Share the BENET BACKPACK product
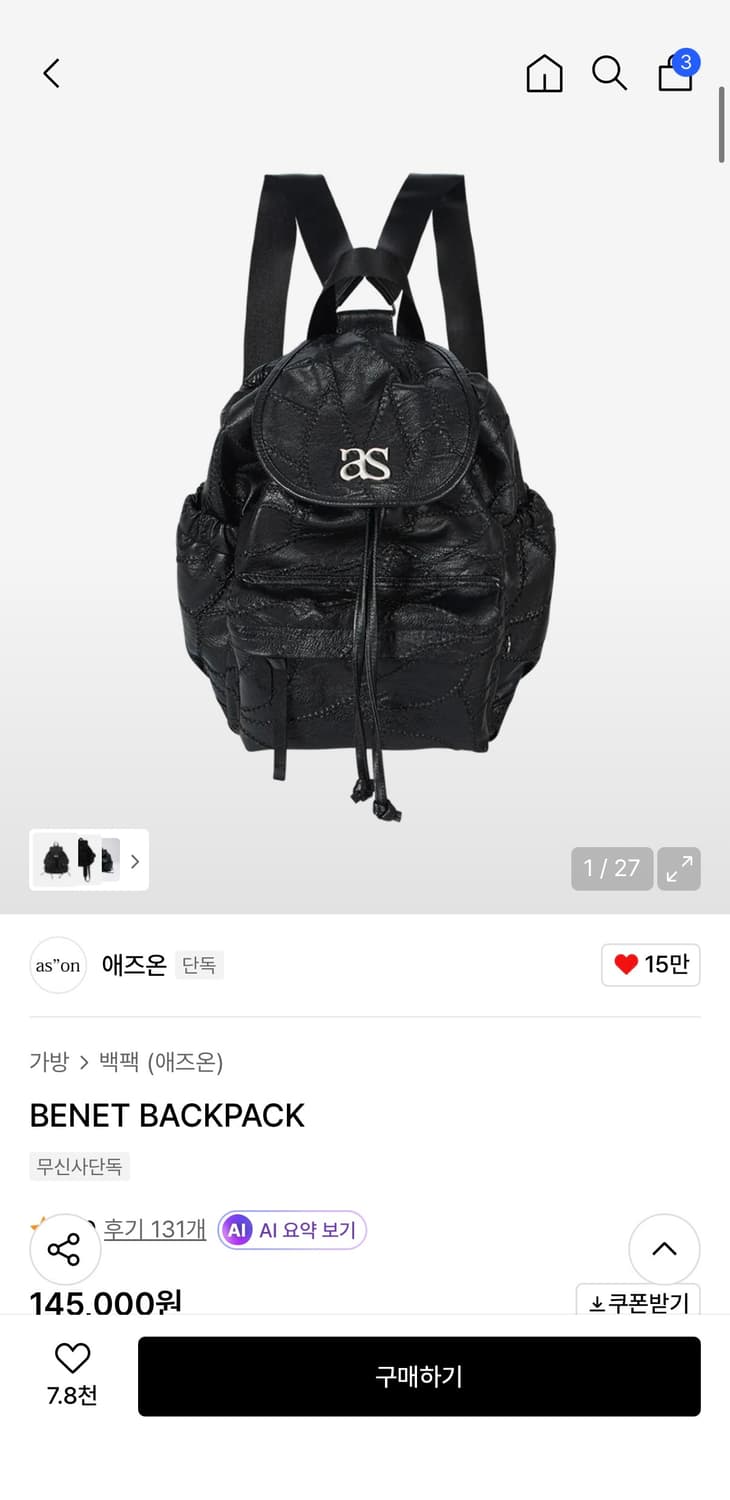Screen dimensions: 730x1500 tap(65, 1249)
